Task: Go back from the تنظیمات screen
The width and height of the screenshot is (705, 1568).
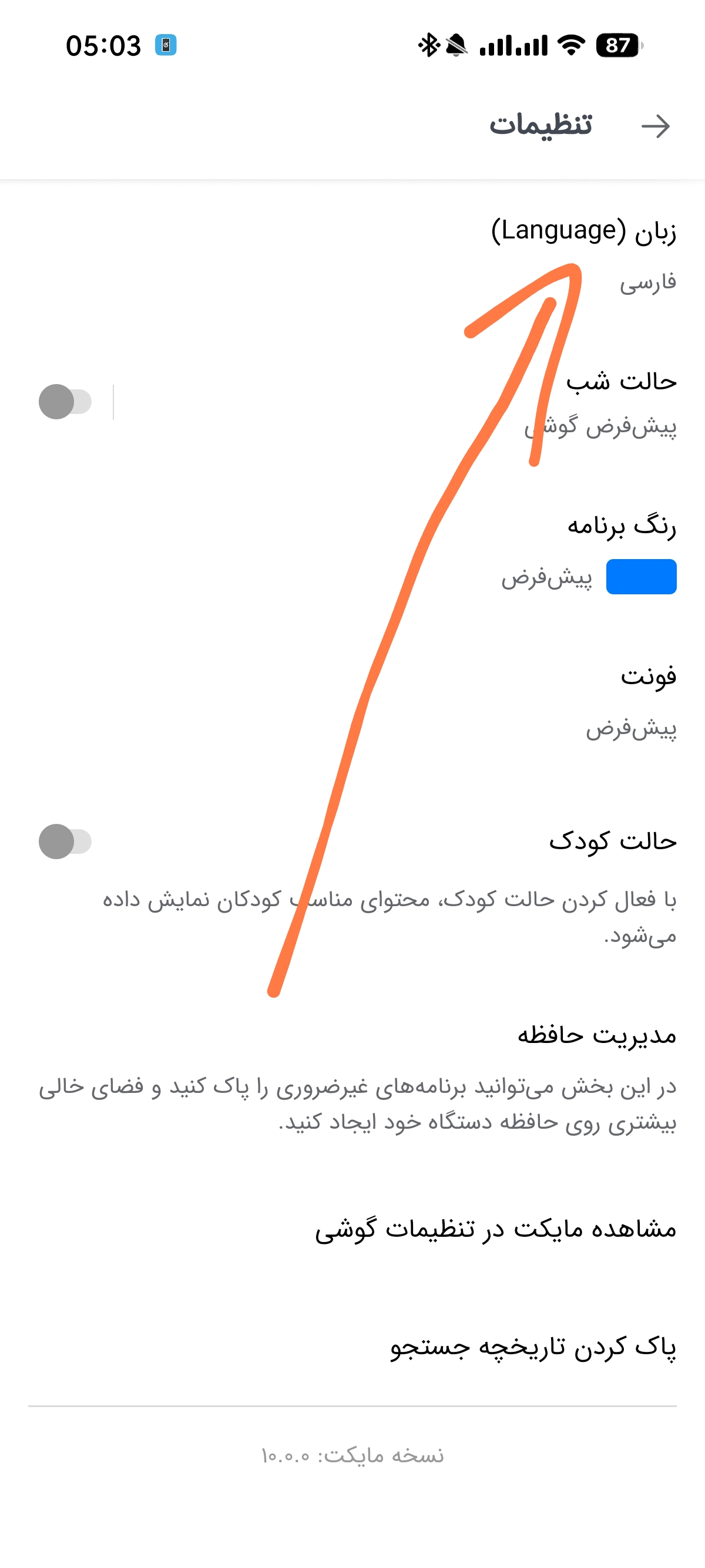Action: [655, 126]
